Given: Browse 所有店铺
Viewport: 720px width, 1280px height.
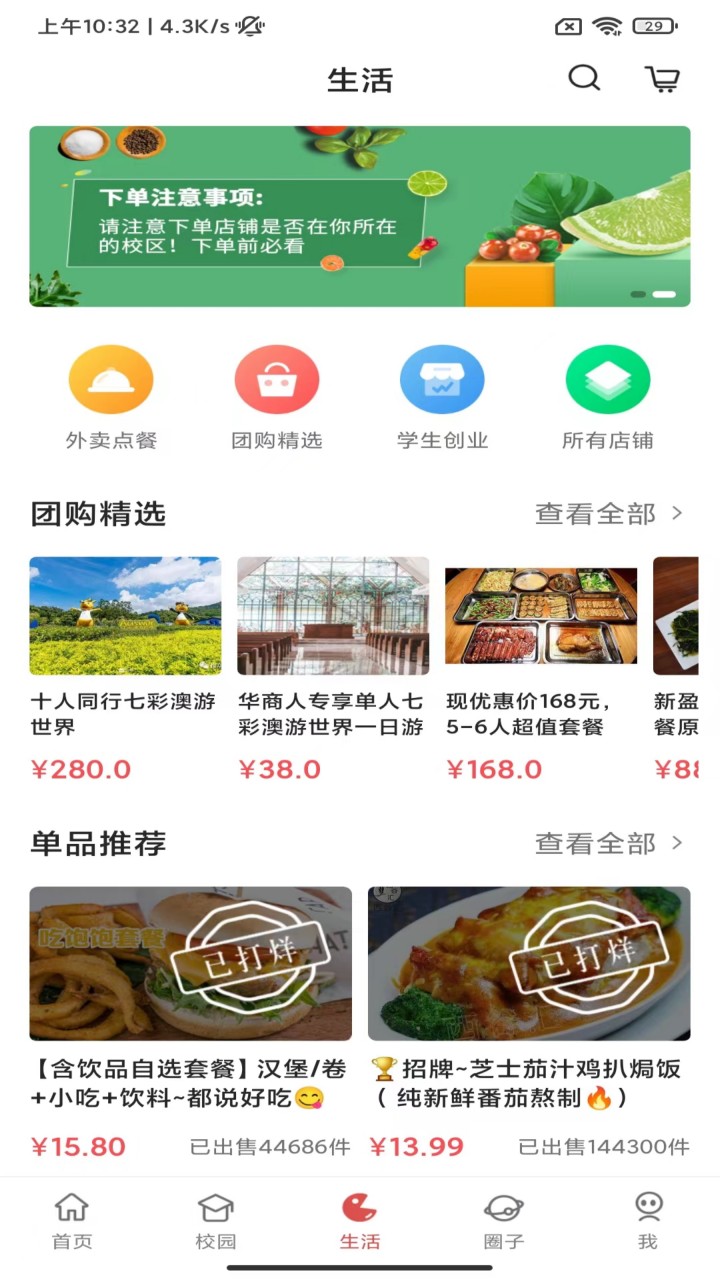Looking at the screenshot, I should click(x=608, y=397).
